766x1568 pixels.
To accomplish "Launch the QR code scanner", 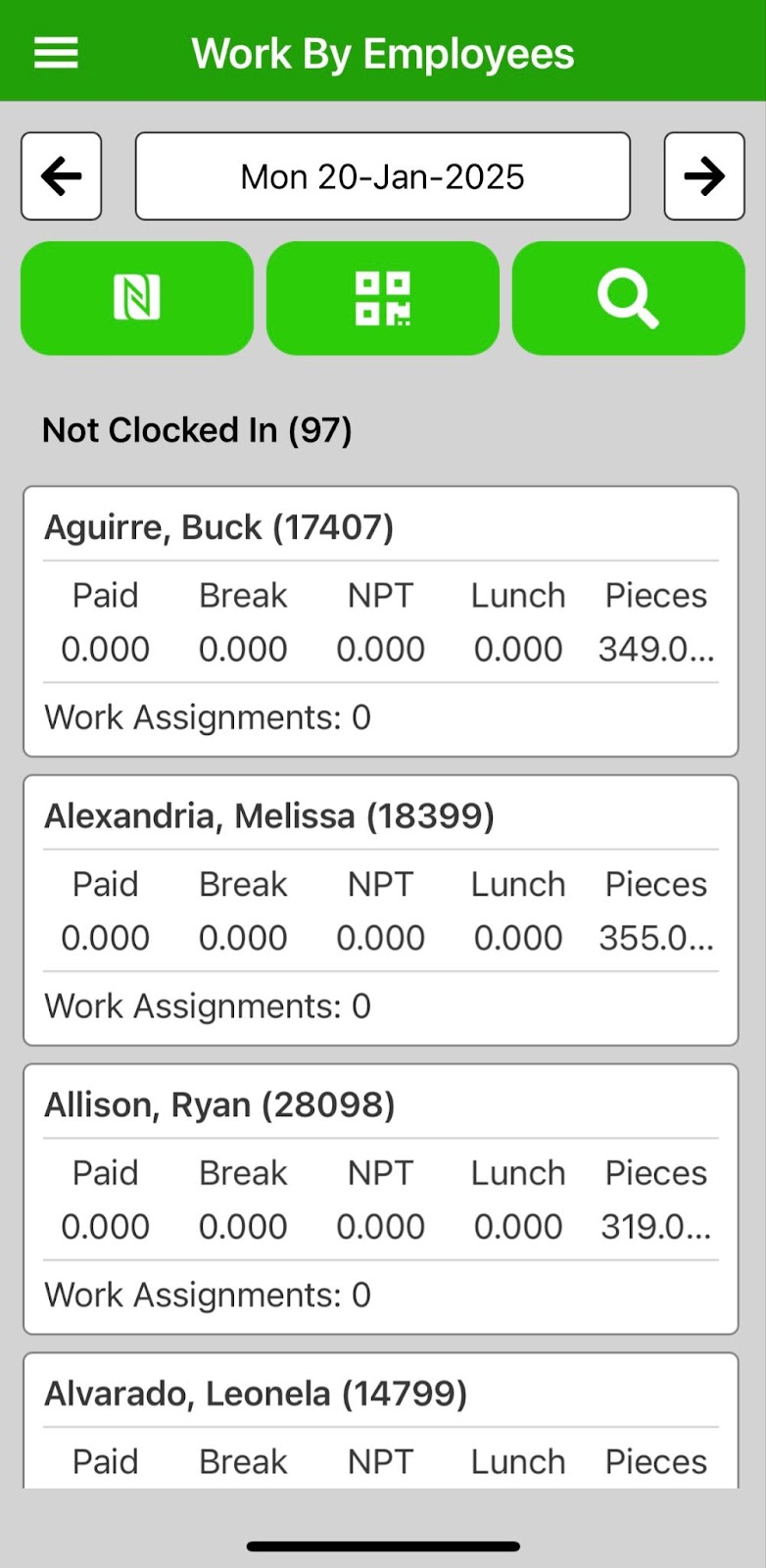I will click(382, 298).
